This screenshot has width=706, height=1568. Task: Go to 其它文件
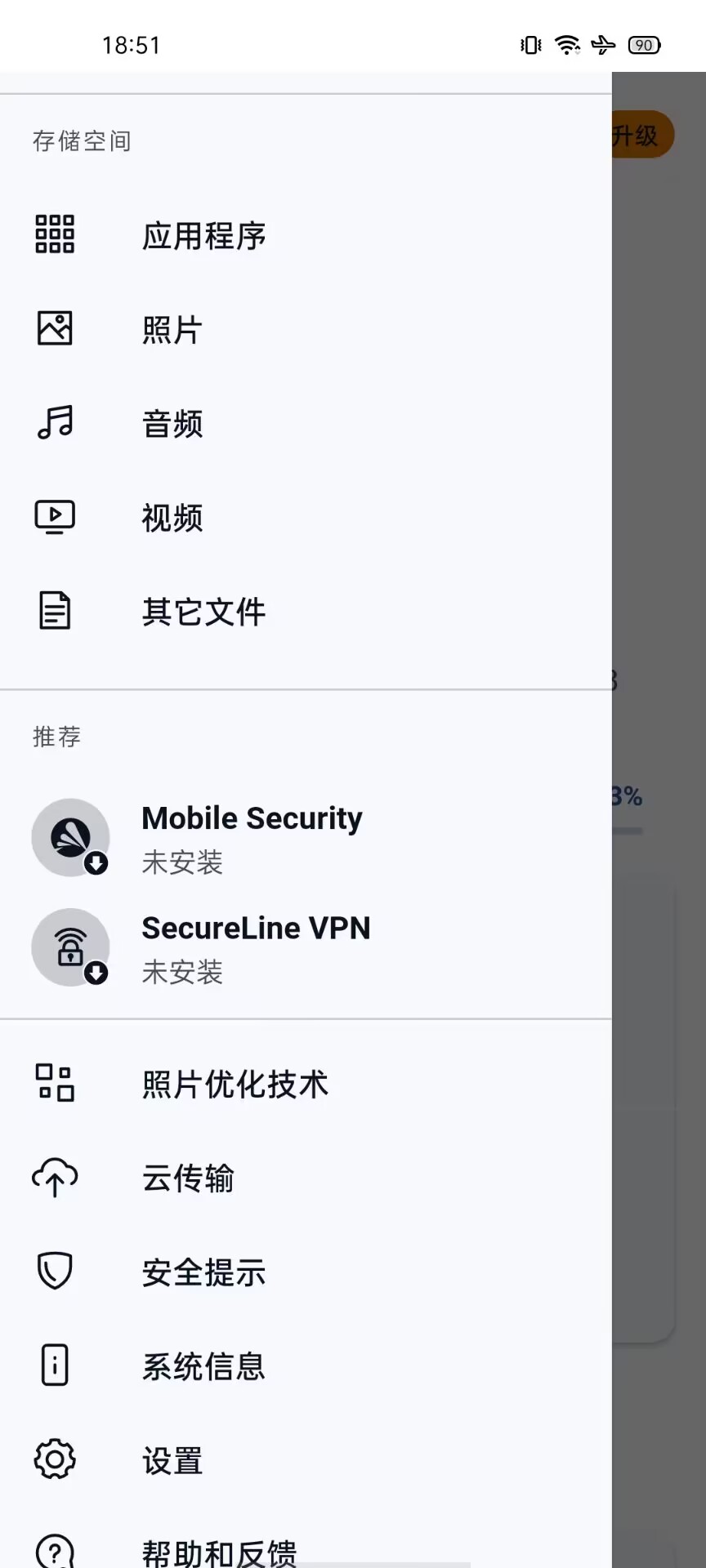(306, 612)
